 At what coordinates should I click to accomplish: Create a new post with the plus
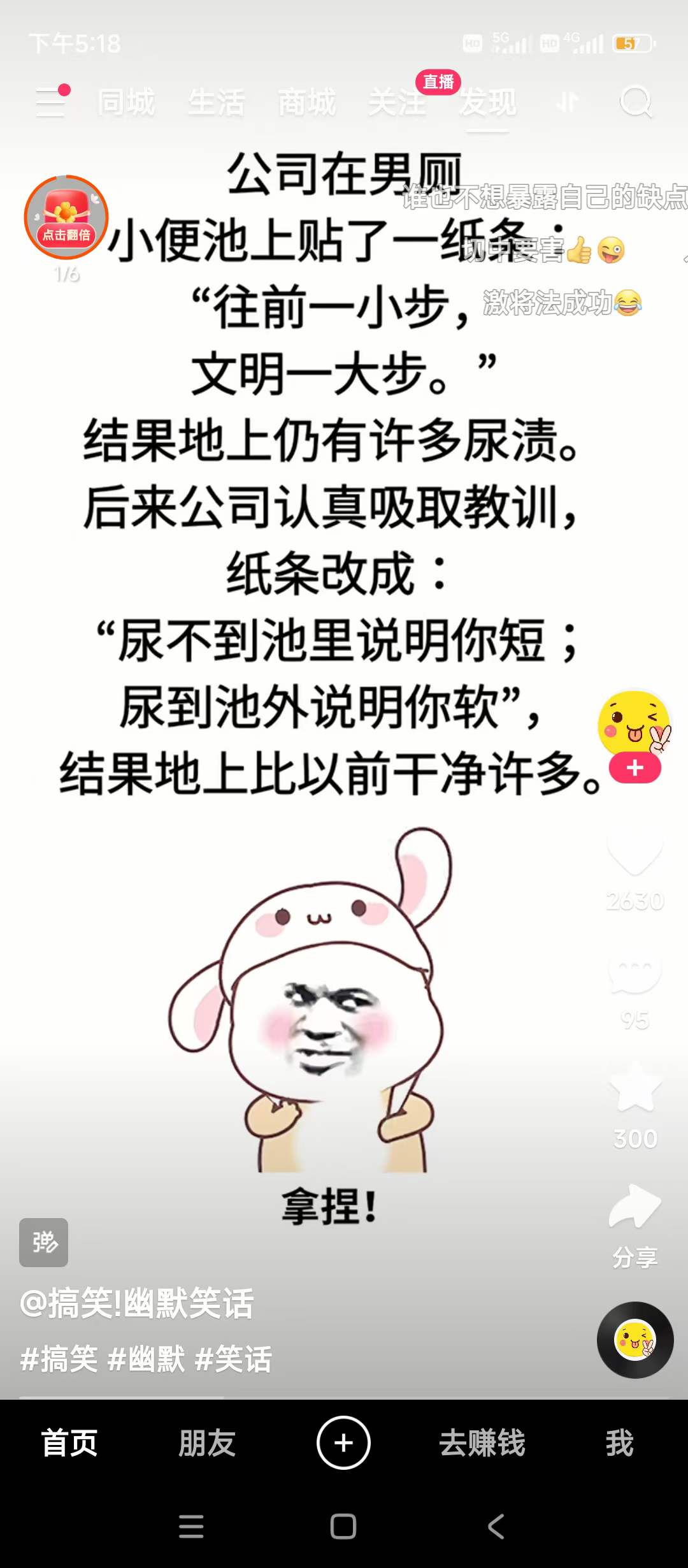click(x=343, y=1443)
